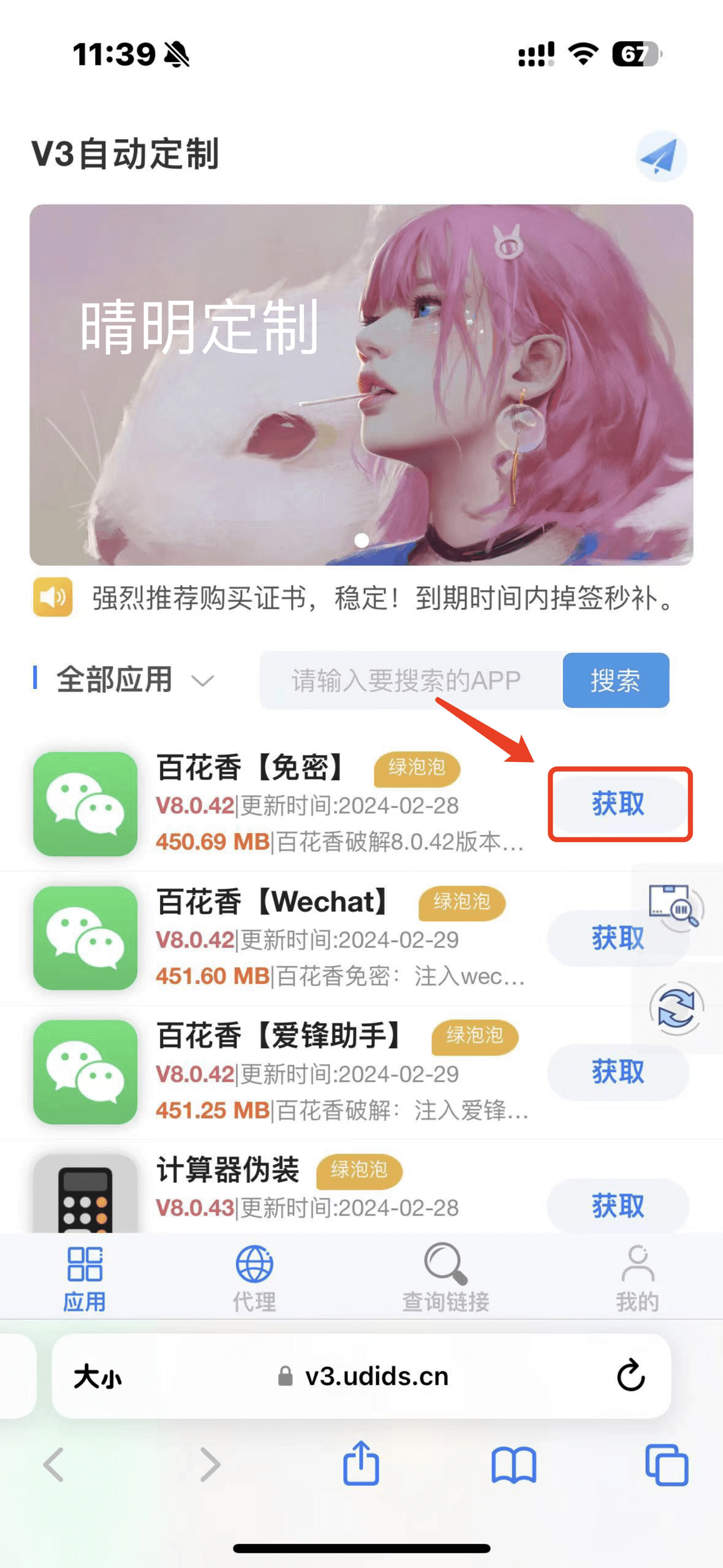Open Safari bookmarks
The height and width of the screenshot is (1568, 723).
(x=513, y=1465)
